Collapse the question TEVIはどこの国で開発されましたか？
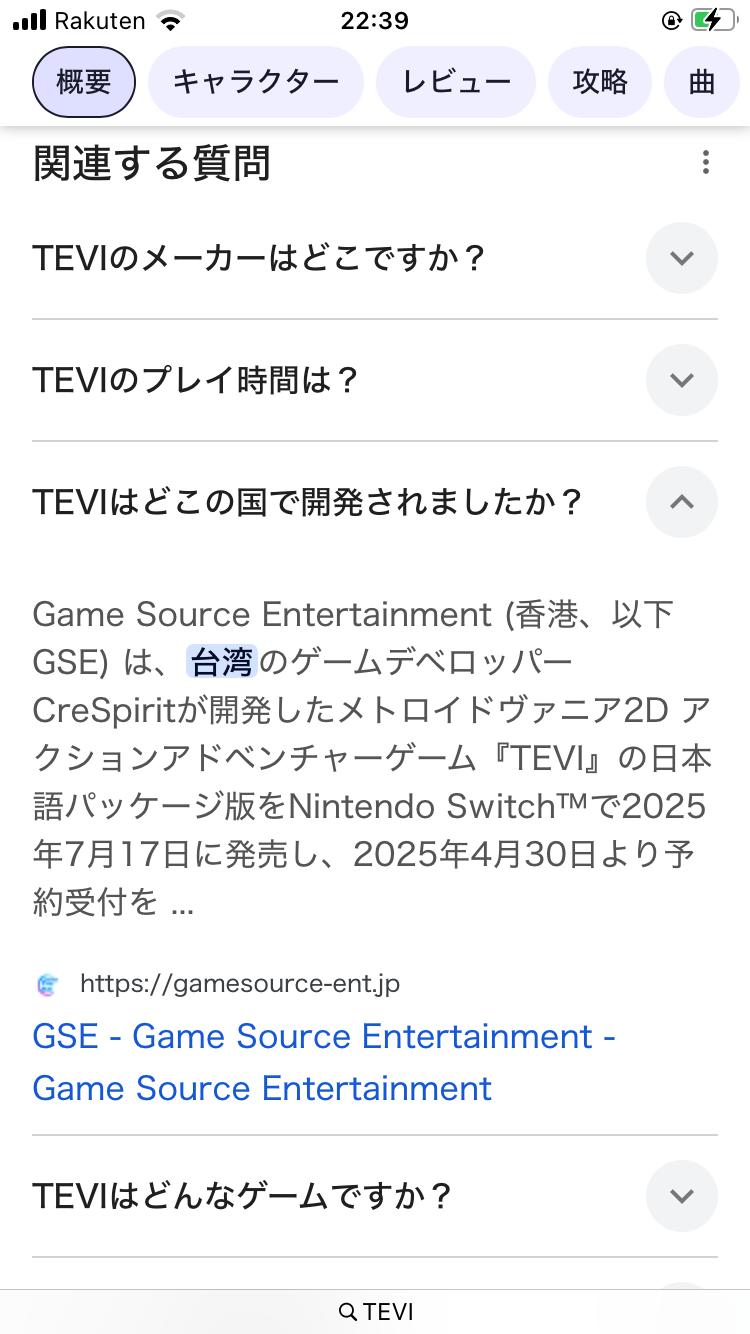Image resolution: width=750 pixels, height=1334 pixels. (375, 502)
